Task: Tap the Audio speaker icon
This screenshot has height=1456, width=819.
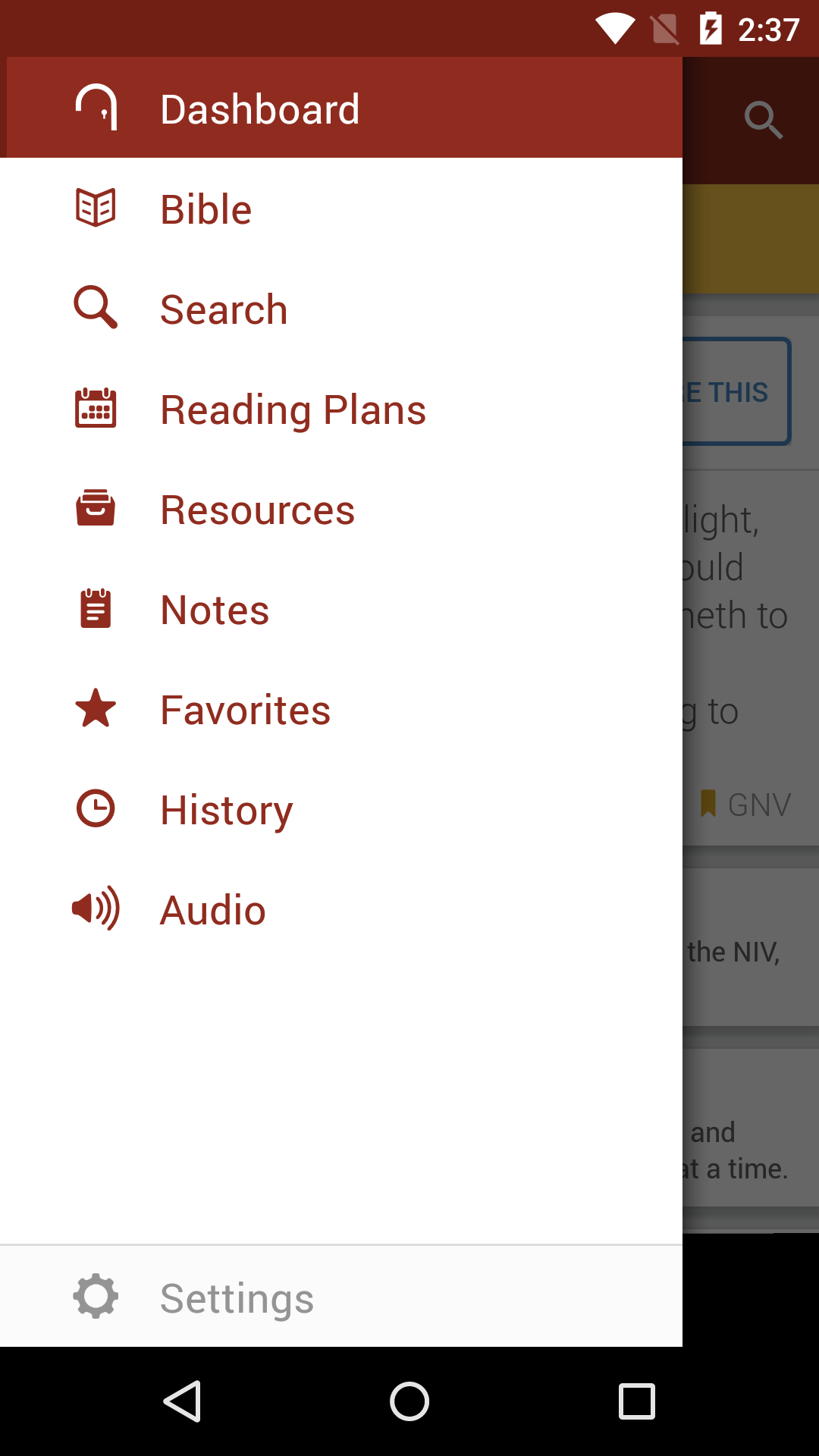Action: 95,908
